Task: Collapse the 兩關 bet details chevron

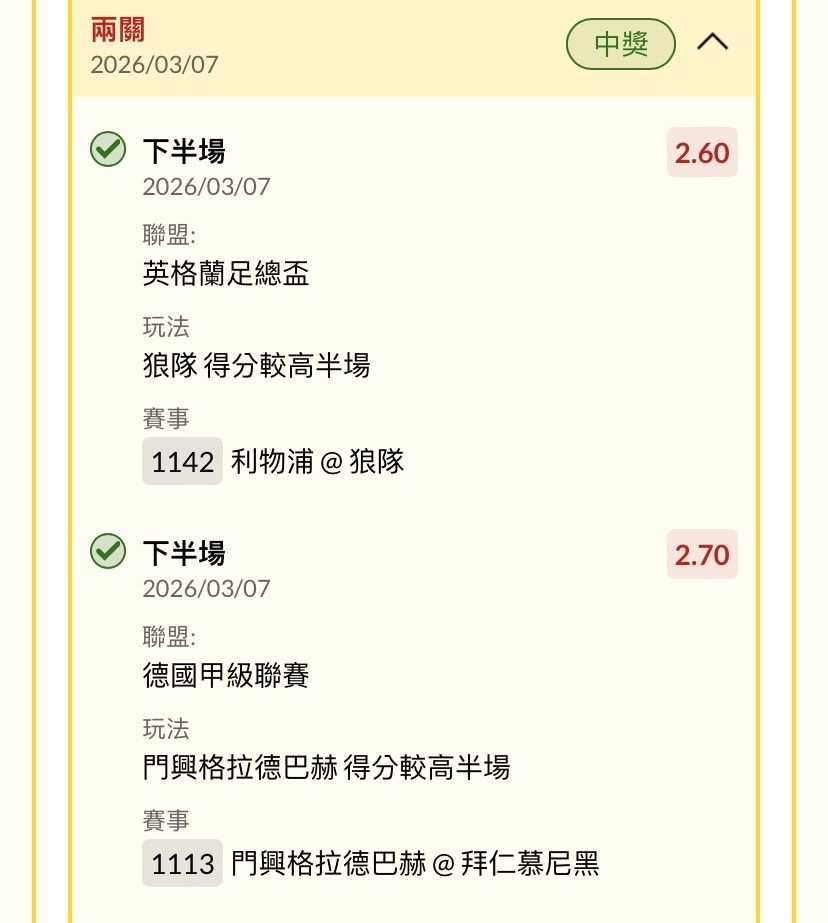Action: pyautogui.click(x=712, y=43)
